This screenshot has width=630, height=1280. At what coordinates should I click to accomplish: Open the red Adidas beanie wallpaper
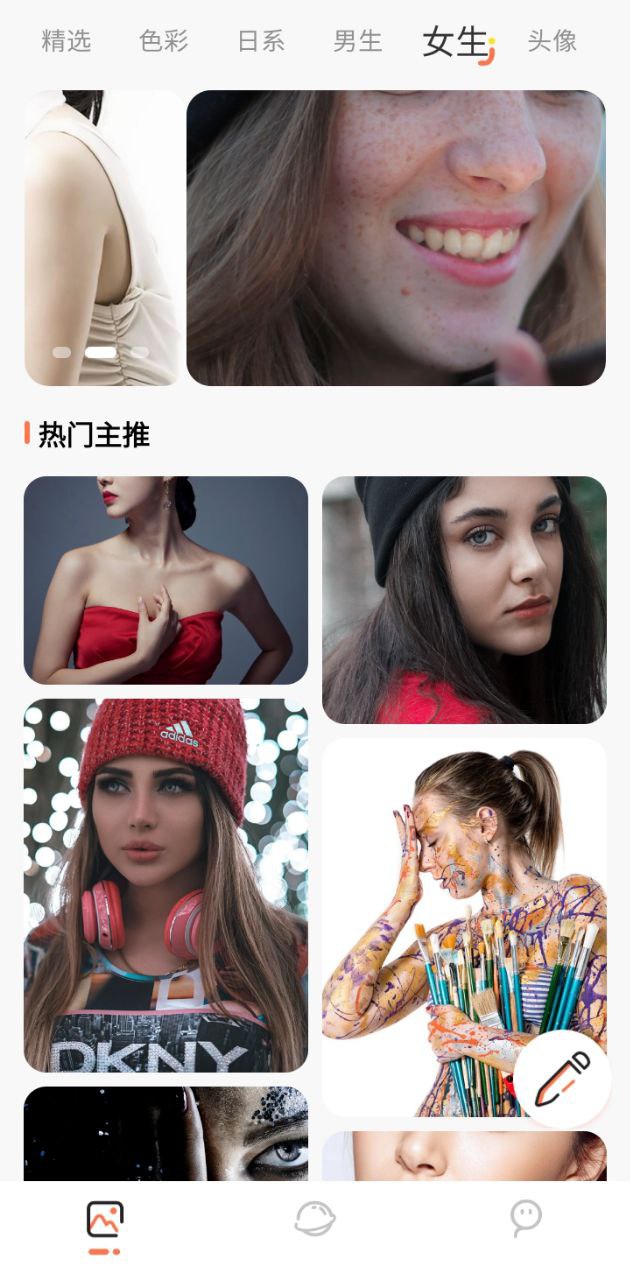[166, 885]
